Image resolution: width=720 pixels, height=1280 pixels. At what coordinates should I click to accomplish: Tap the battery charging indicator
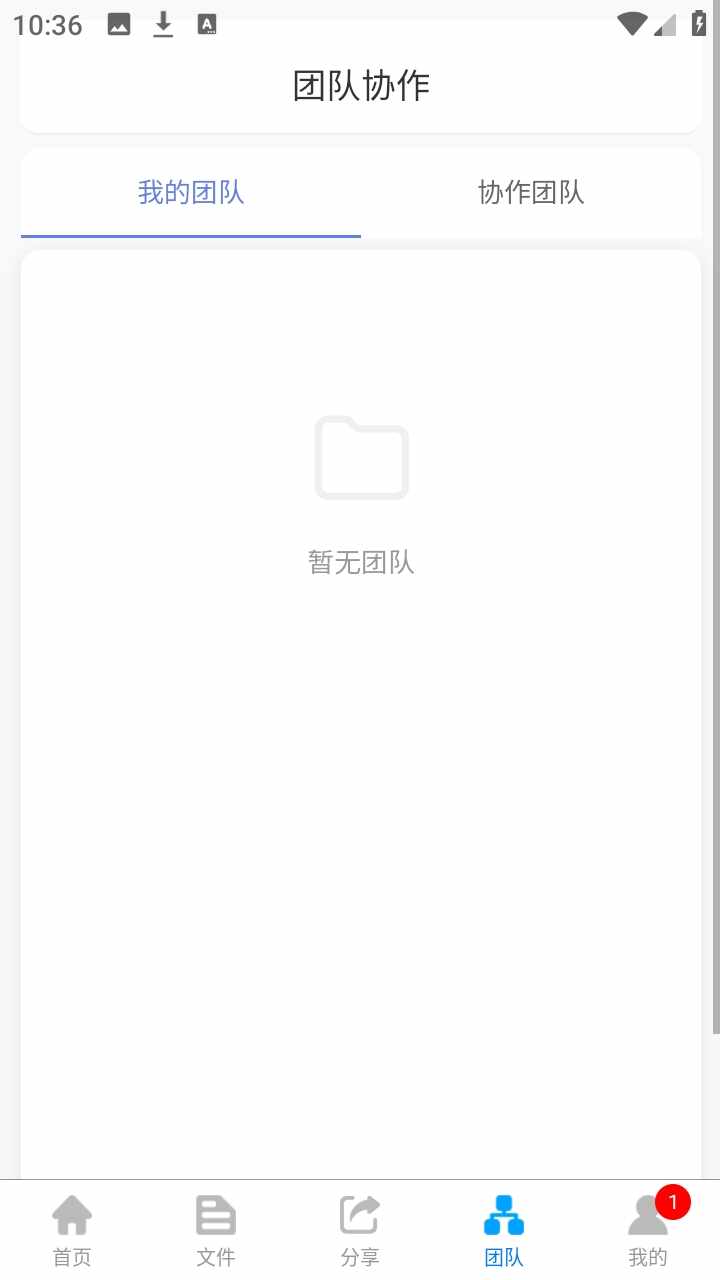click(x=697, y=24)
